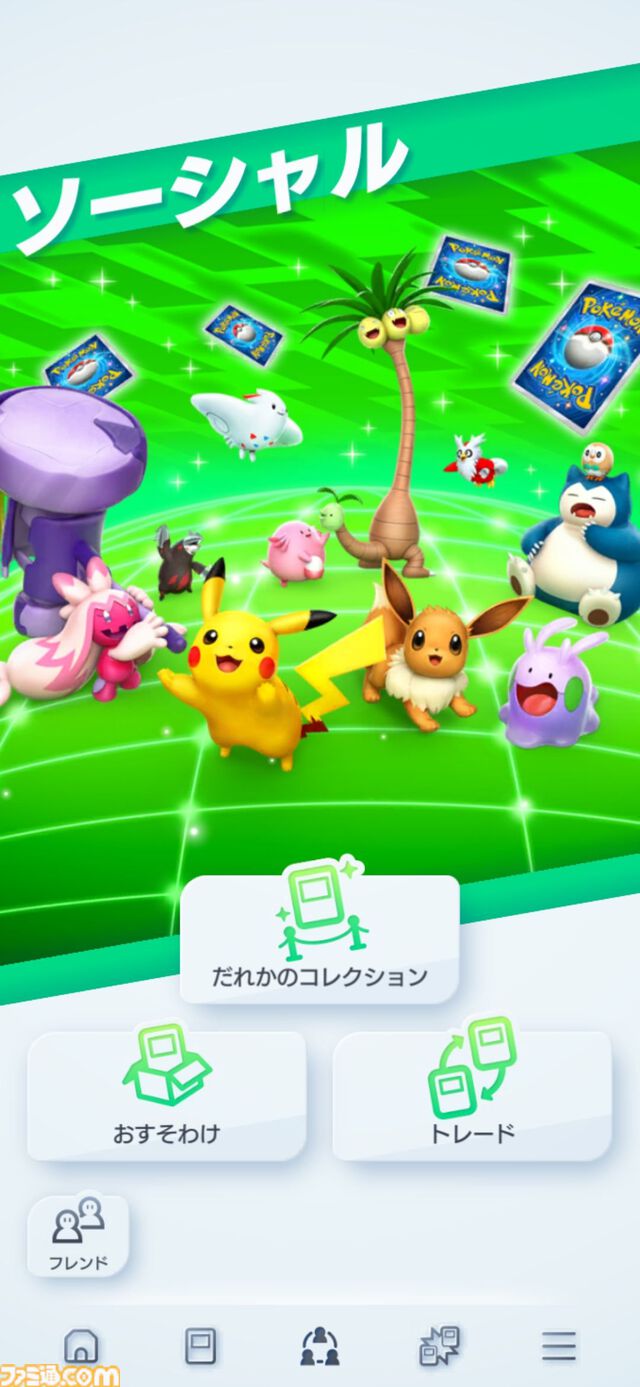Go to the home tab

[81, 1346]
